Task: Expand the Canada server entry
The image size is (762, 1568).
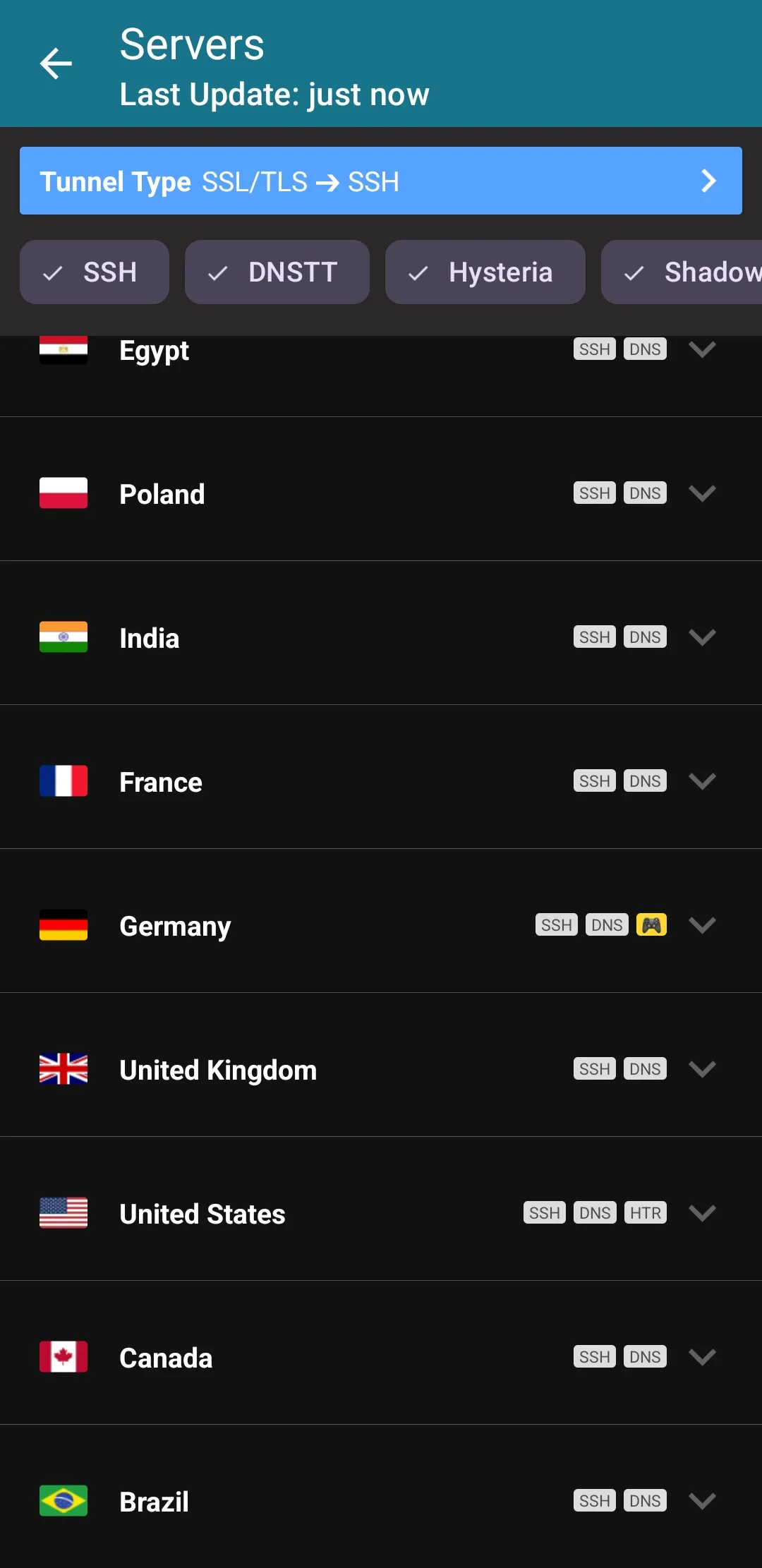Action: point(703,1356)
